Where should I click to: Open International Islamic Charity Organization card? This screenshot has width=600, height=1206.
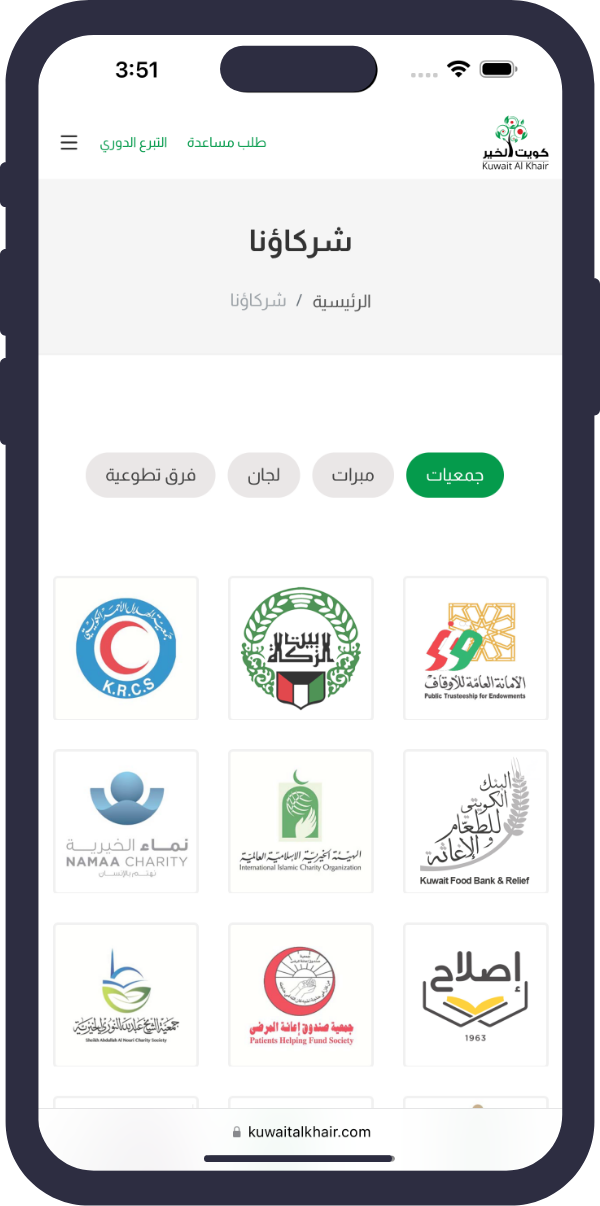click(301, 821)
